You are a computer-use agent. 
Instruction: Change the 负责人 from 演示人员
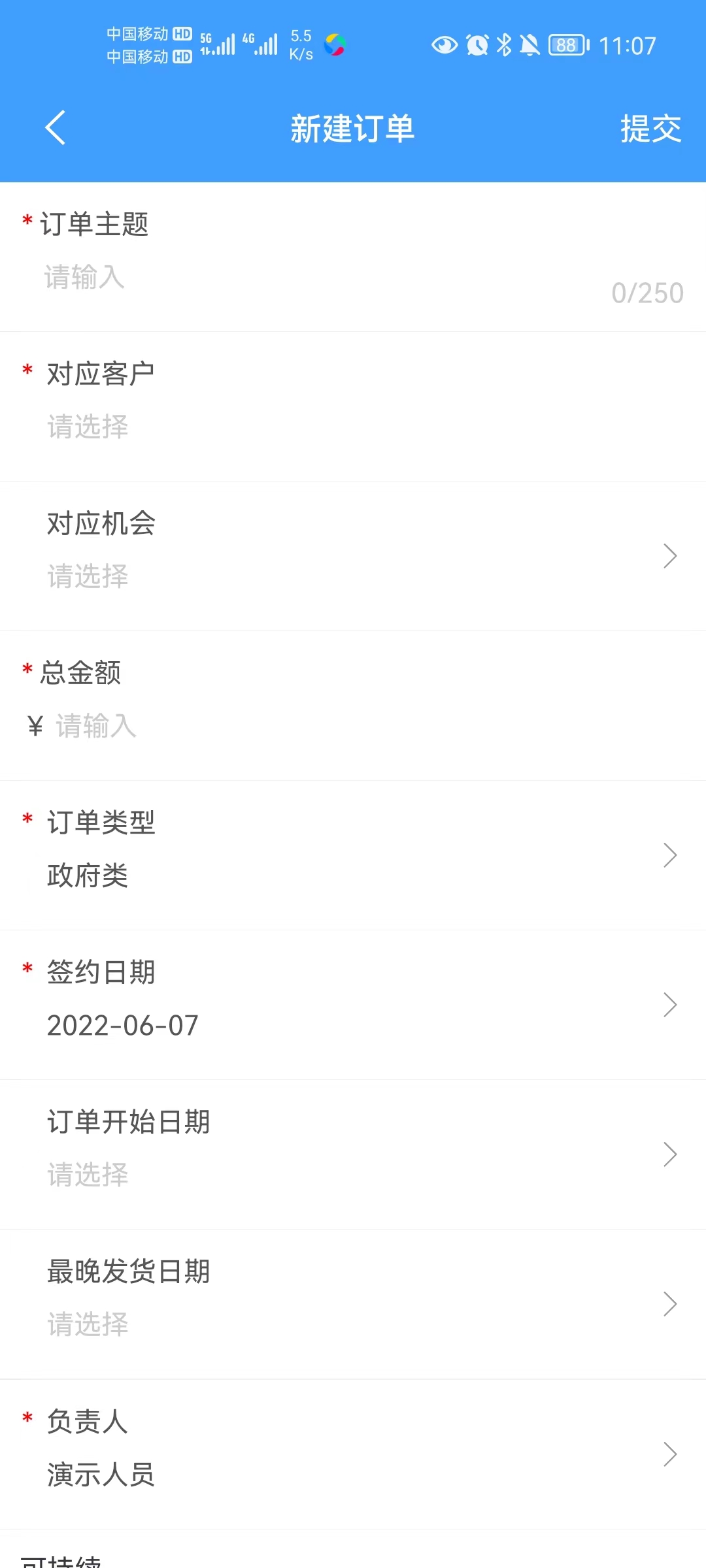(x=353, y=1454)
